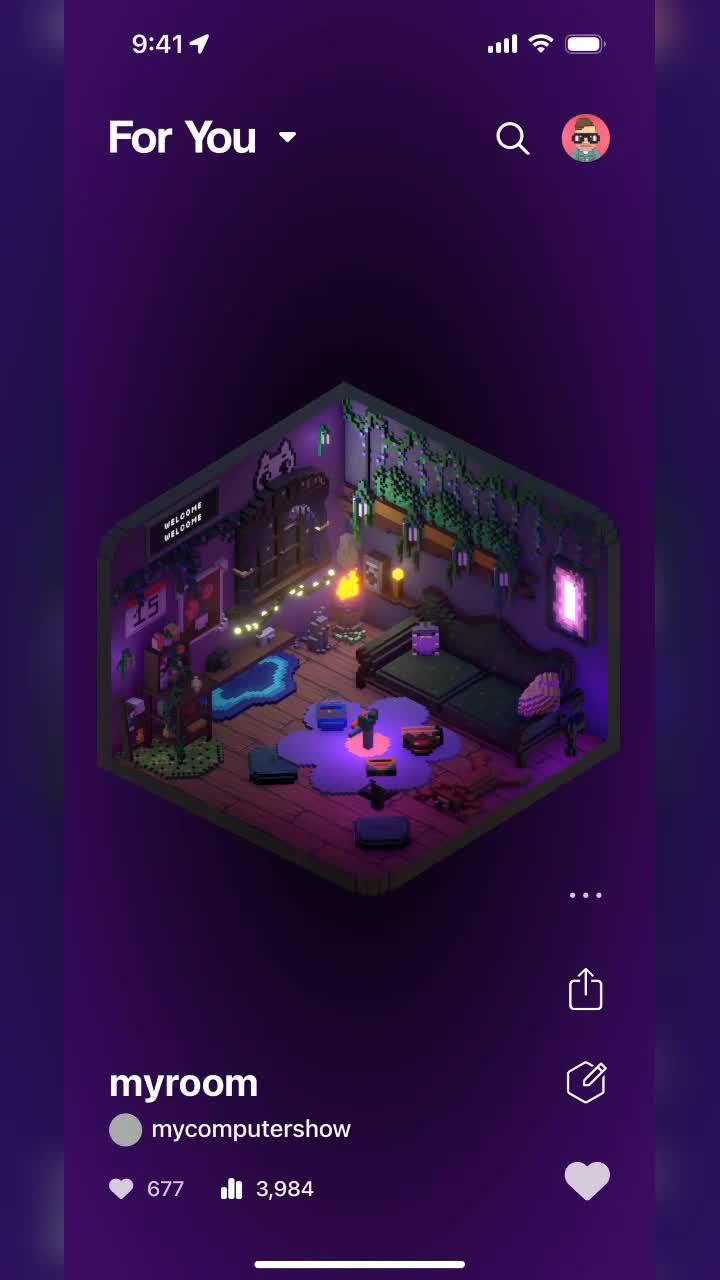
Task: Select the For You feed tab
Action: click(183, 138)
